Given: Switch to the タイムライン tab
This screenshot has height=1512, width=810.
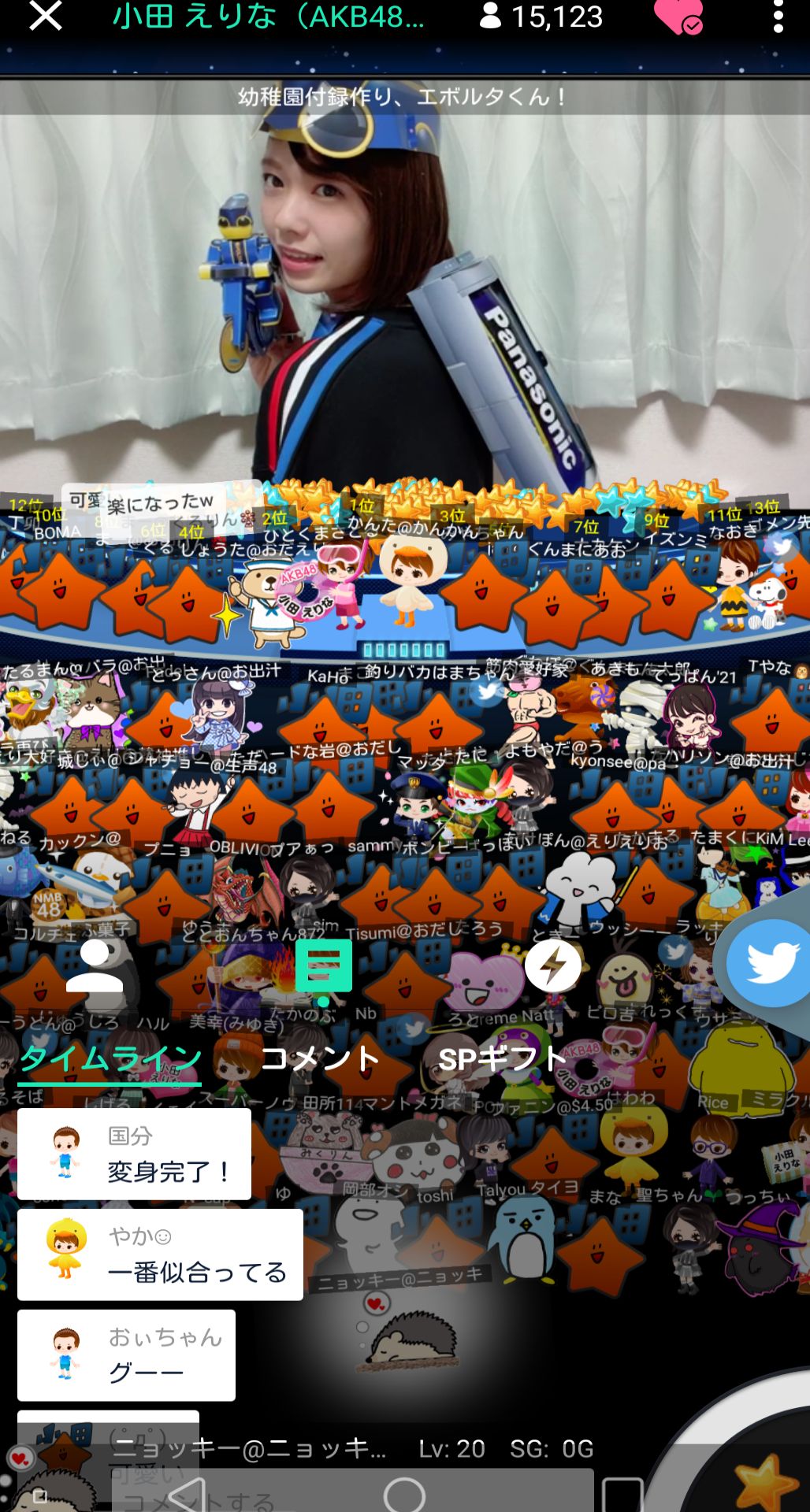Looking at the screenshot, I should coord(110,1059).
